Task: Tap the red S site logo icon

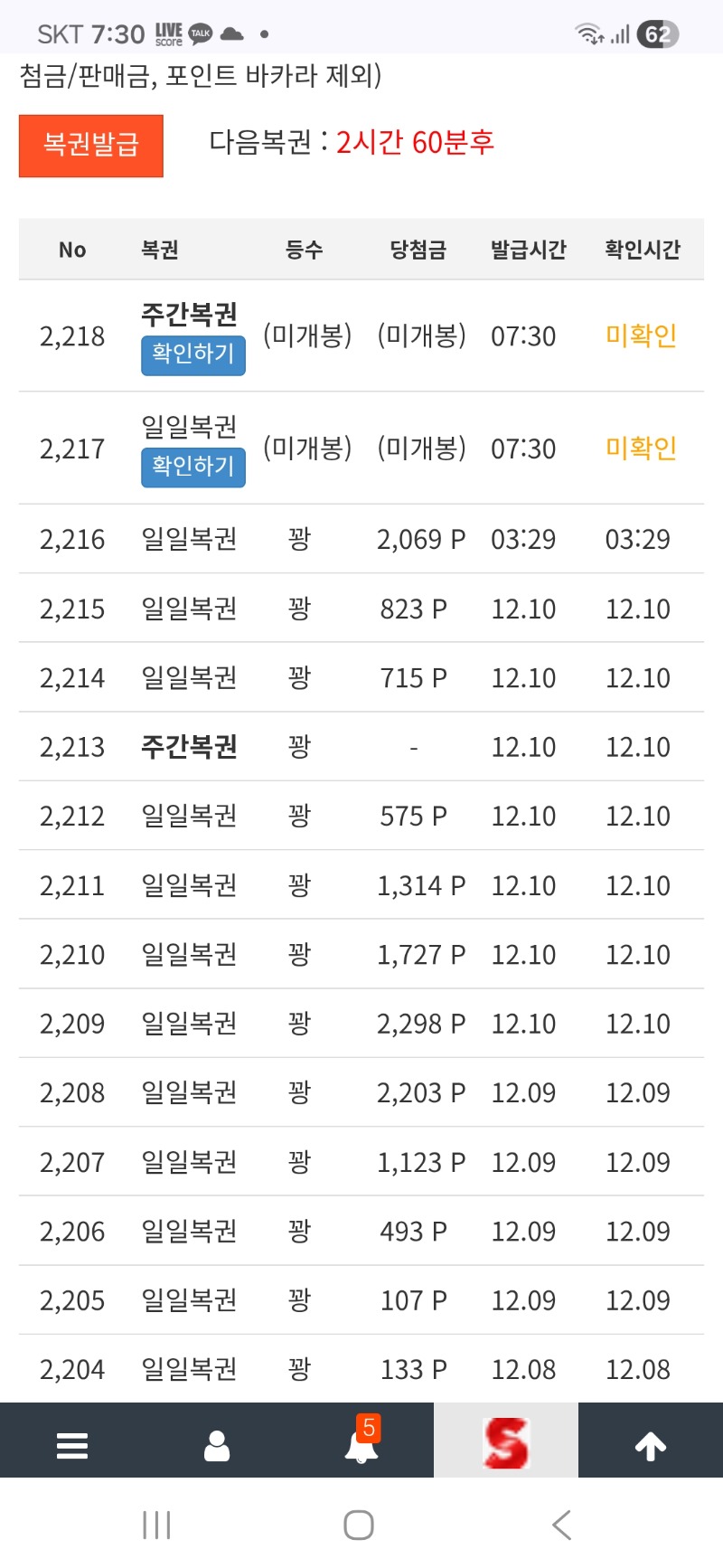Action: point(506,1440)
